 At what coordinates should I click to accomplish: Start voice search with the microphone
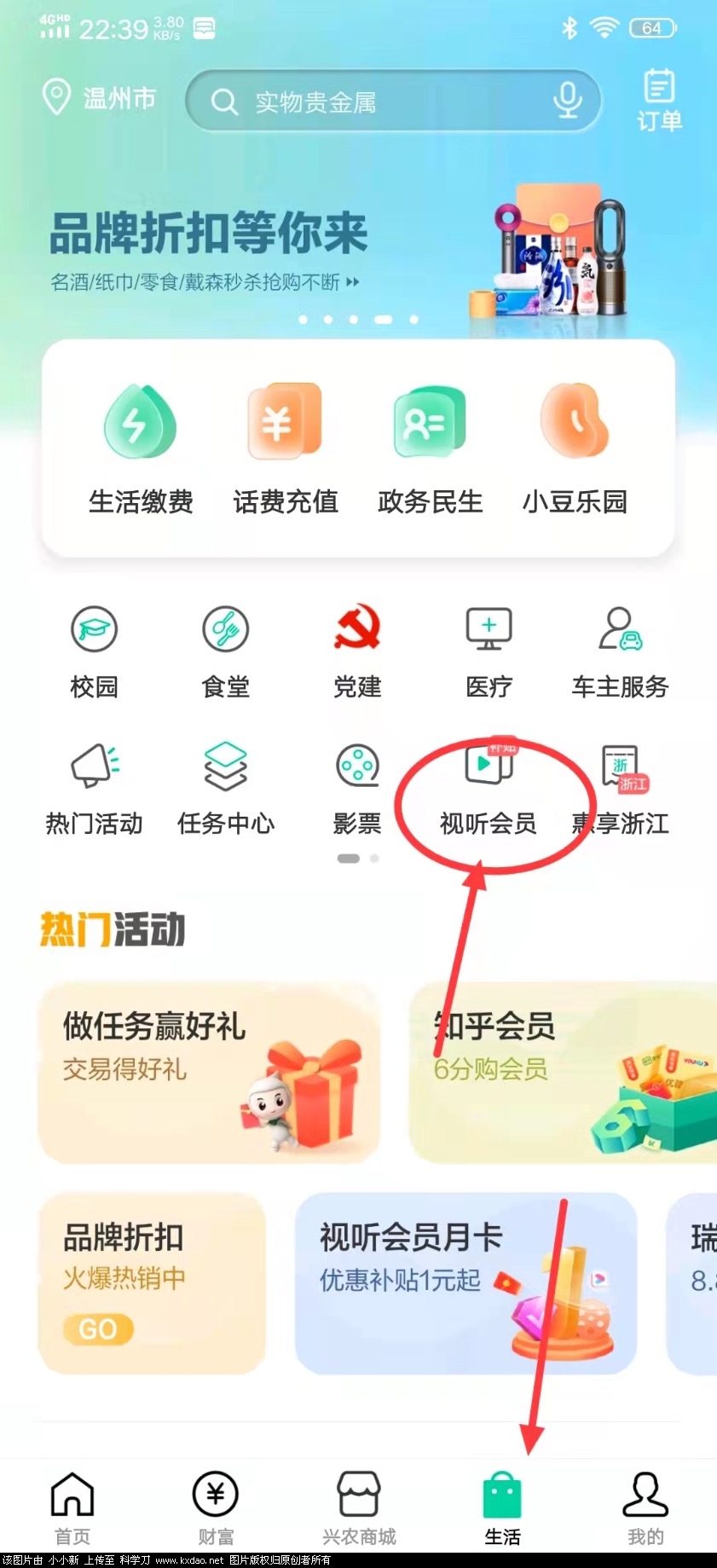[x=567, y=101]
